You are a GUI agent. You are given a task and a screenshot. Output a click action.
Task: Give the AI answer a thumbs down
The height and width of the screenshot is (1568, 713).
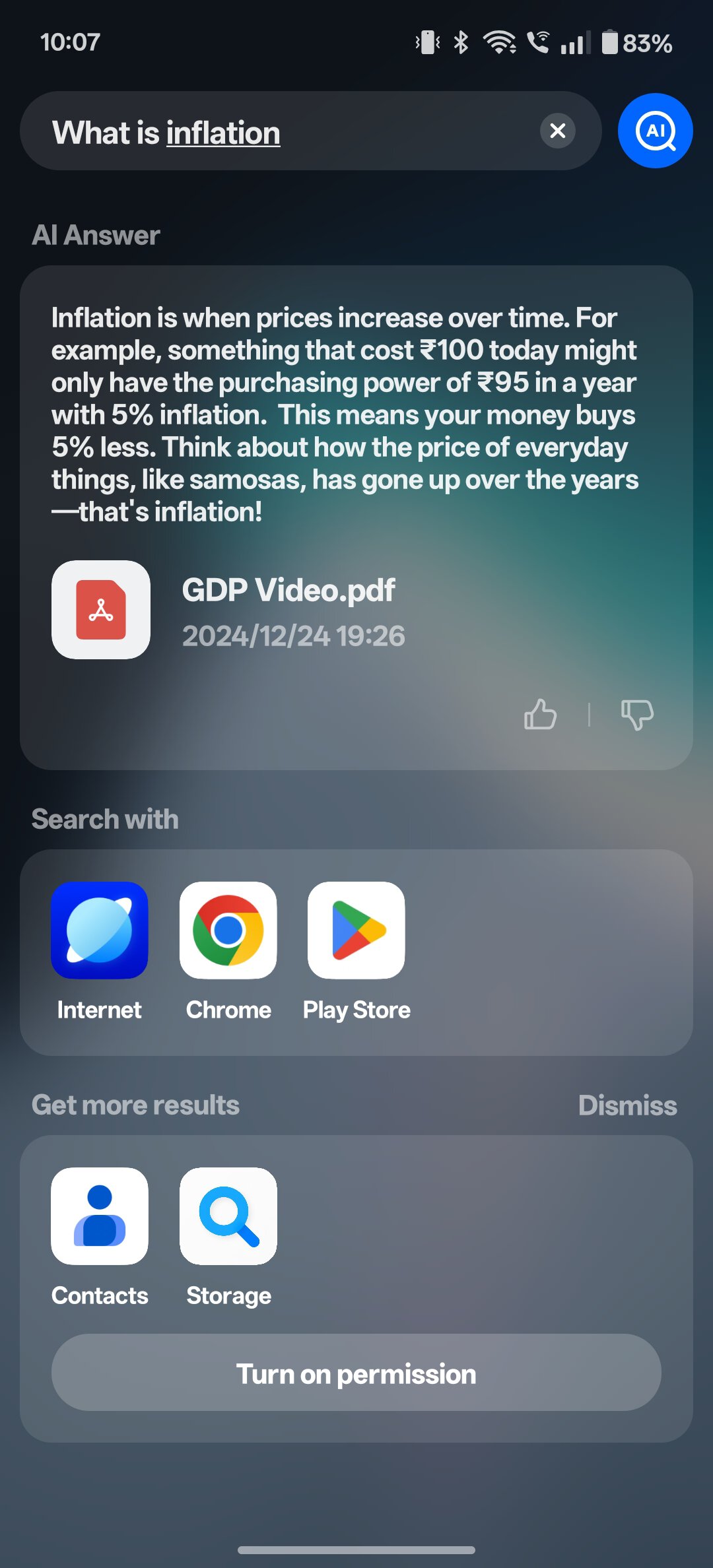click(x=637, y=714)
